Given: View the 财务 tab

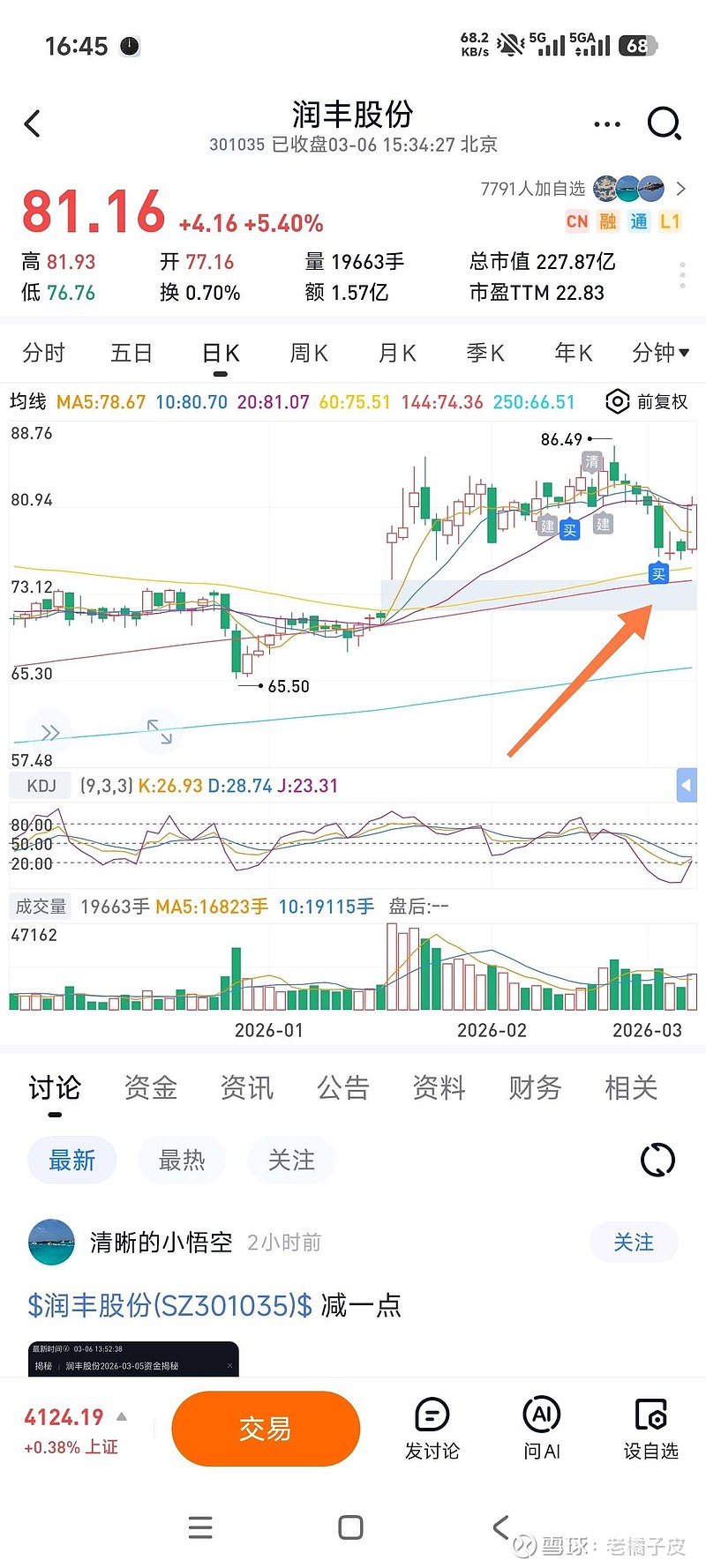Looking at the screenshot, I should tap(535, 1088).
